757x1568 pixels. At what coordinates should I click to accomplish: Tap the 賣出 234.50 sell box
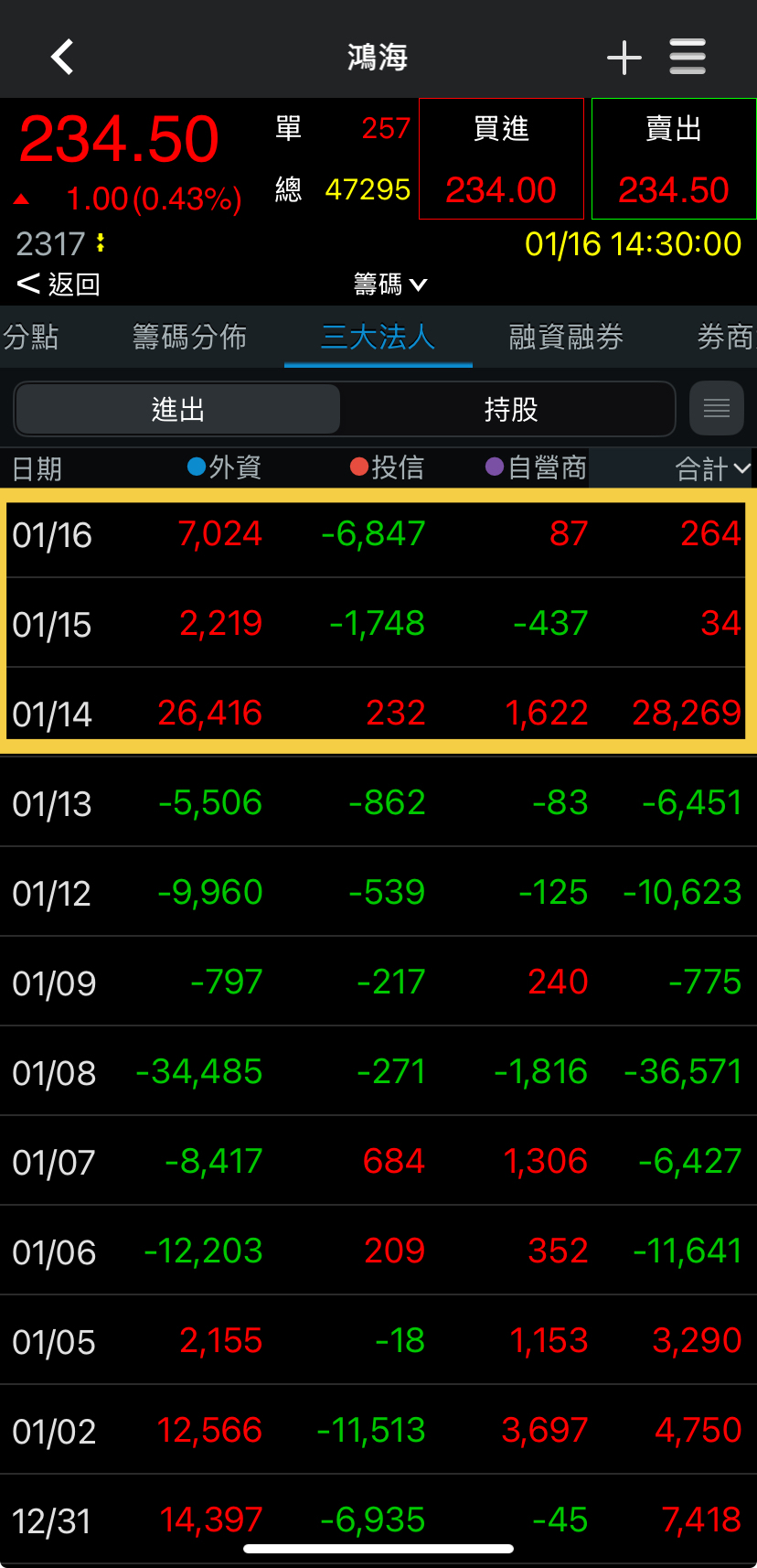click(x=674, y=159)
